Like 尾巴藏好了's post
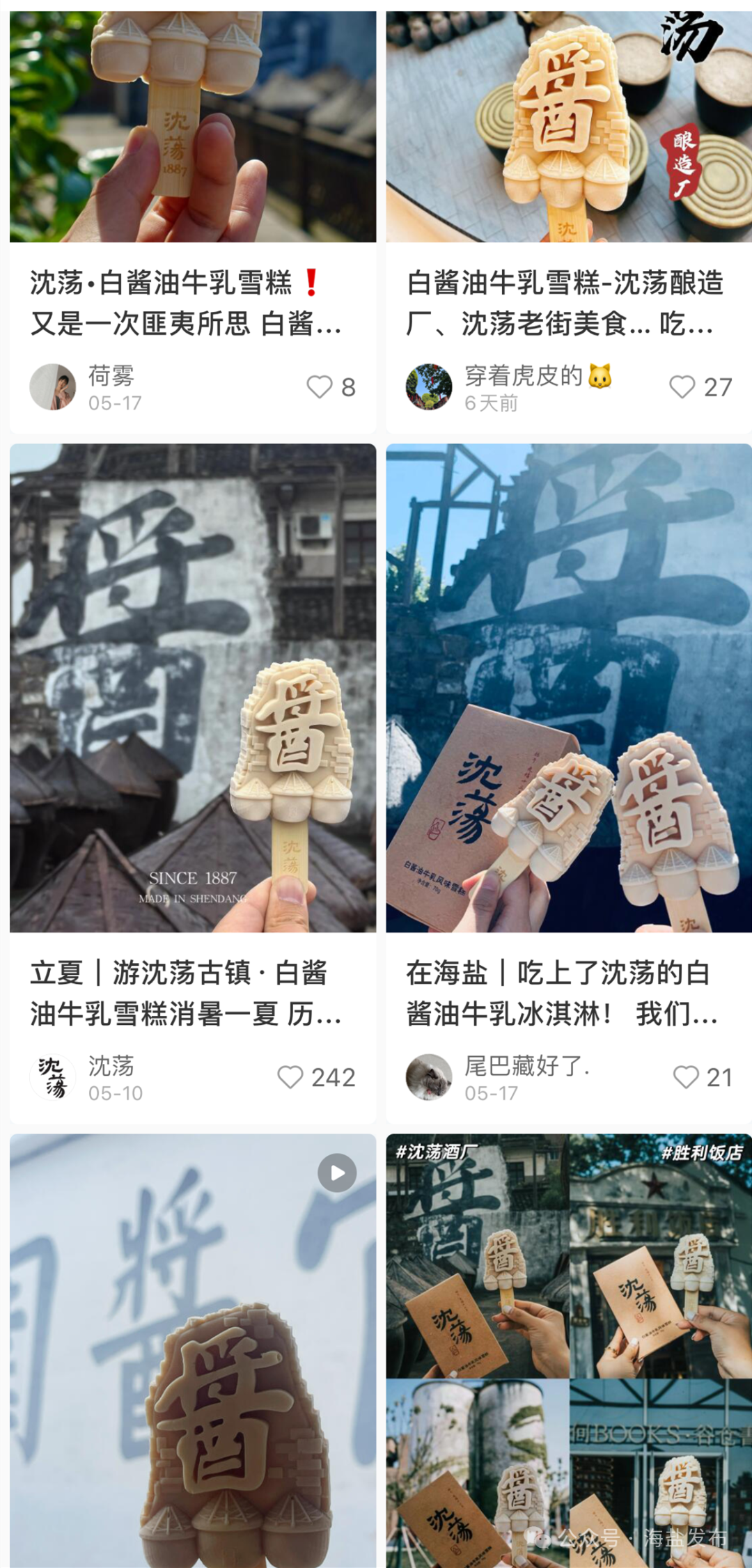Screen dimensions: 752x1568 pyautogui.click(x=686, y=1077)
